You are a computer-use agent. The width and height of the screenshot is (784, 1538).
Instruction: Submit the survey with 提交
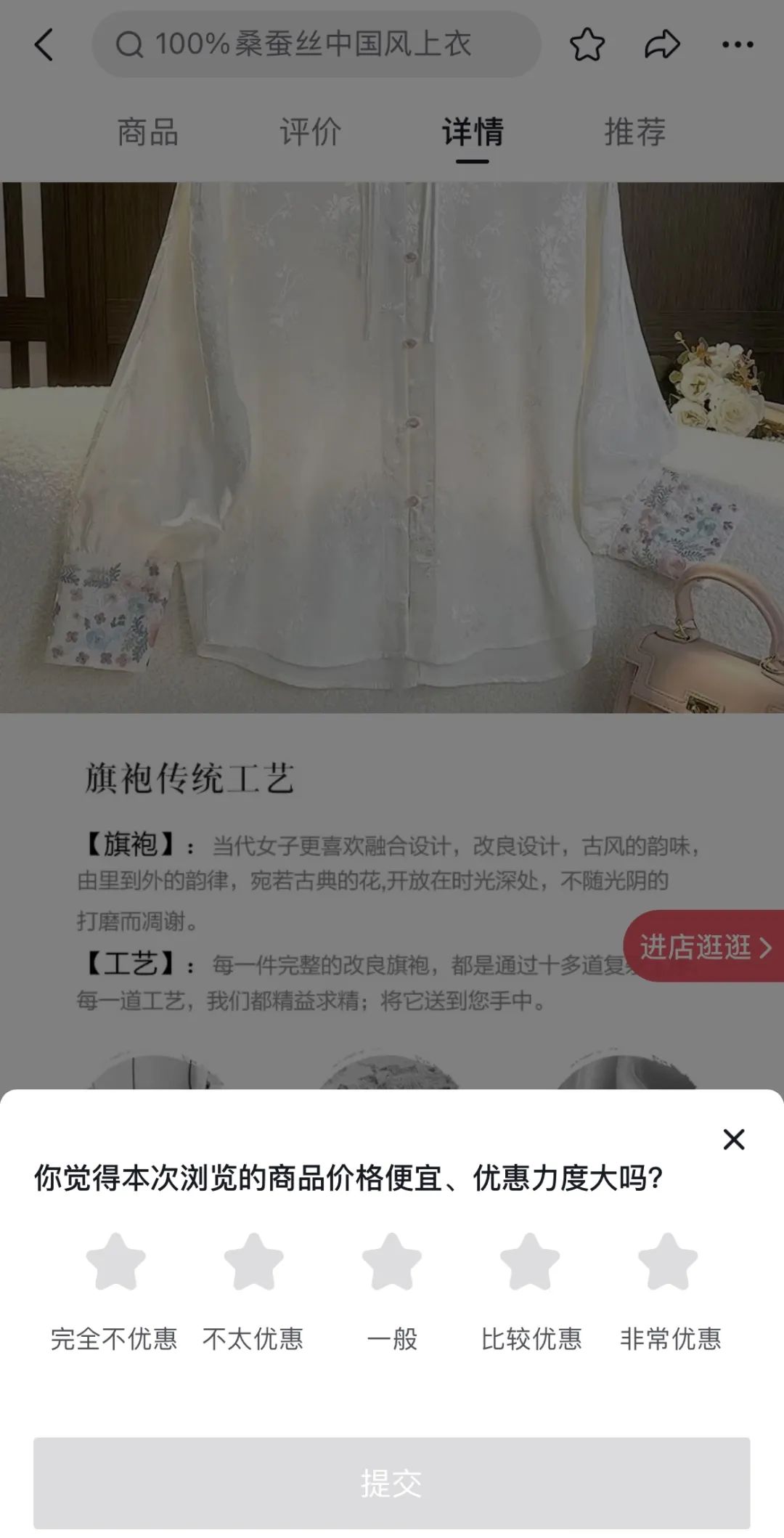pyautogui.click(x=392, y=1483)
